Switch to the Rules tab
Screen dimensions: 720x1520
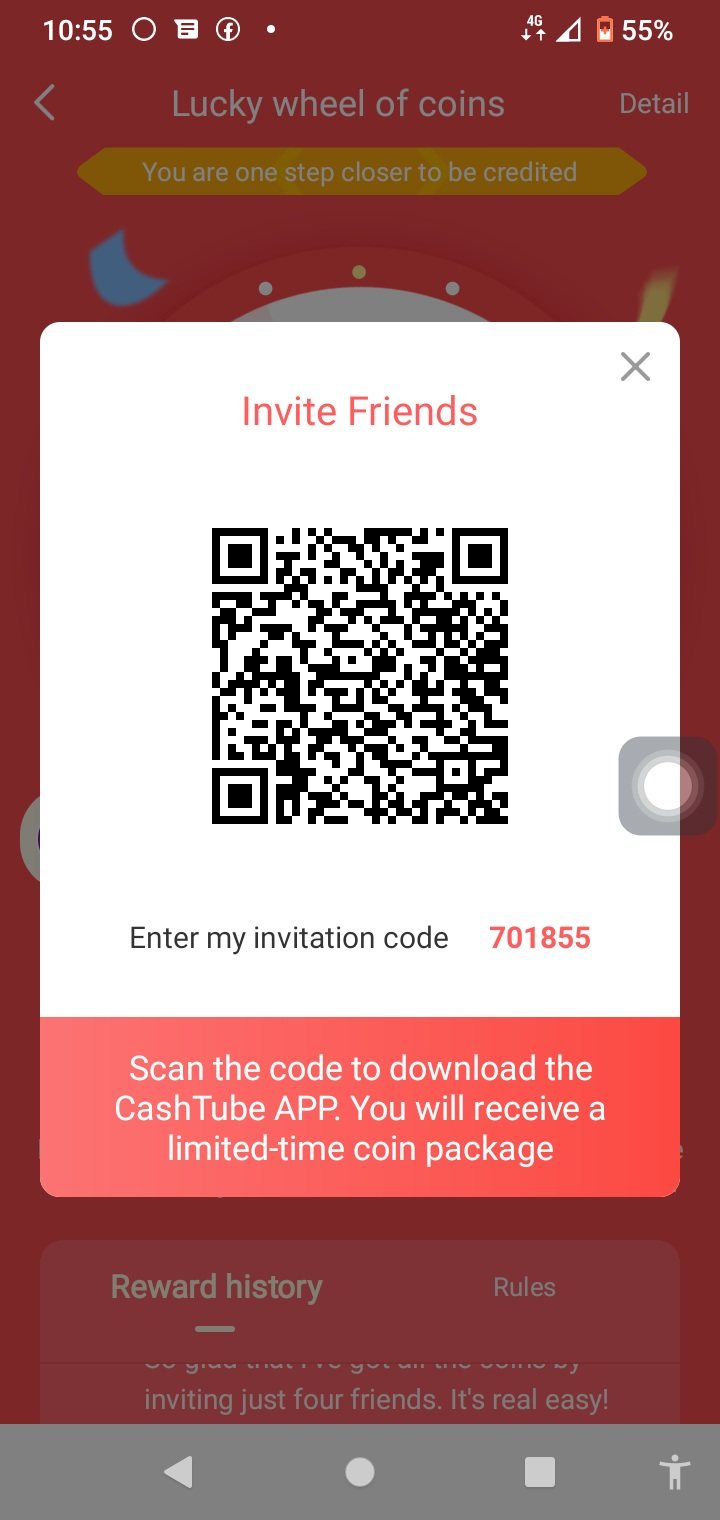click(x=524, y=1287)
